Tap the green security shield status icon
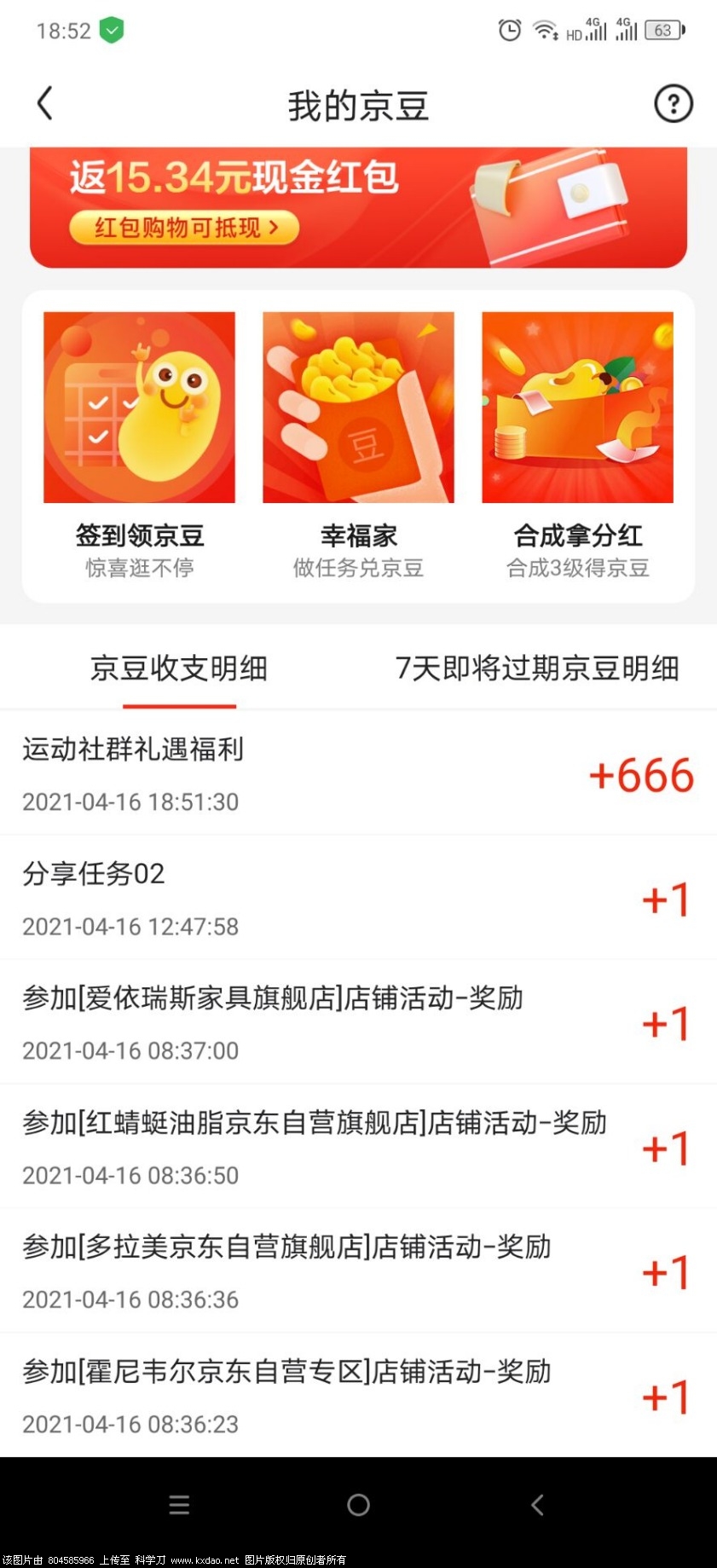Image resolution: width=717 pixels, height=1568 pixels. 112,29
